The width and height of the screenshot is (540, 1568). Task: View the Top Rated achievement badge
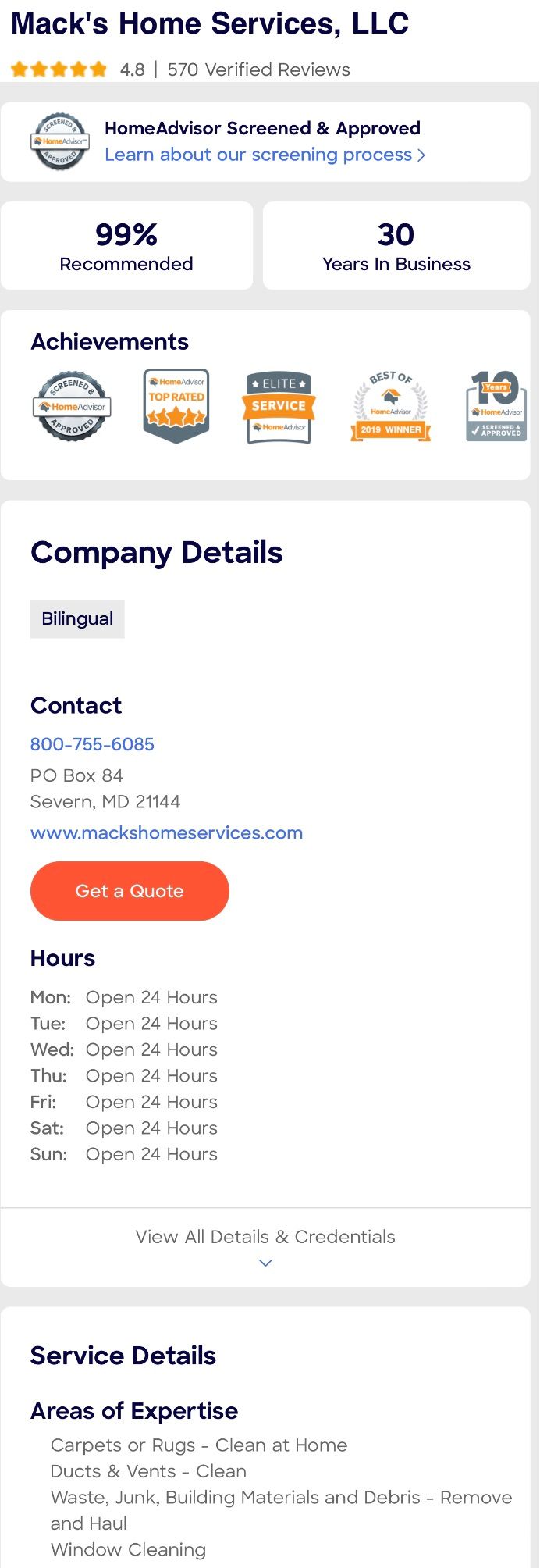point(176,406)
